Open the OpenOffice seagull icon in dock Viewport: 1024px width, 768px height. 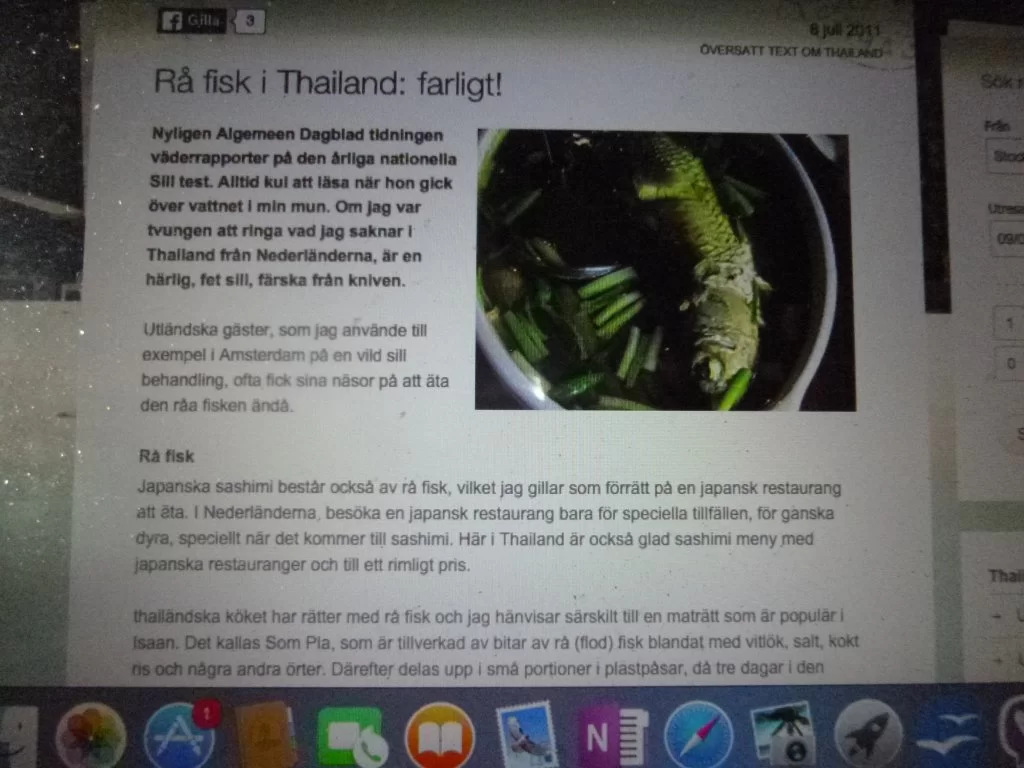(947, 735)
